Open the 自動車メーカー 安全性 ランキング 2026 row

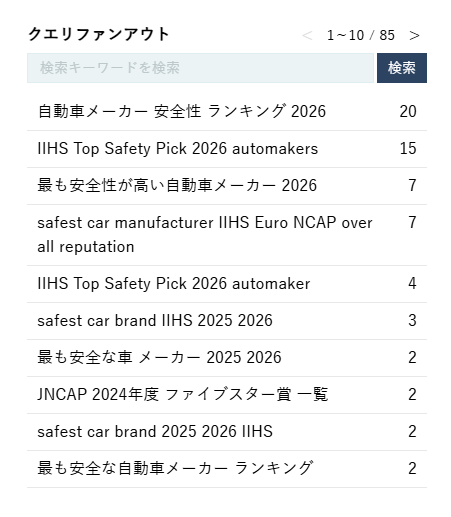[x=227, y=112]
